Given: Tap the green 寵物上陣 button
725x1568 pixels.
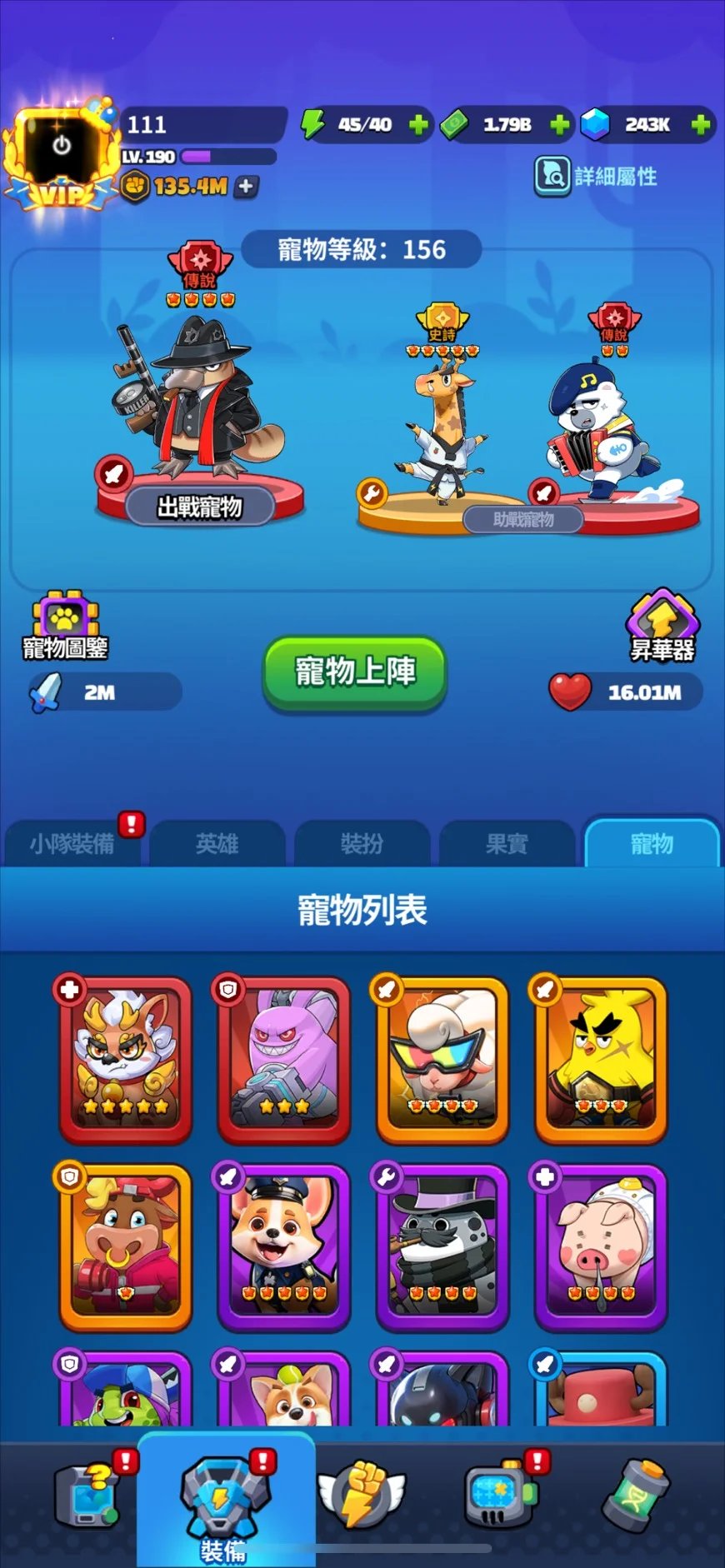Looking at the screenshot, I should 355,672.
